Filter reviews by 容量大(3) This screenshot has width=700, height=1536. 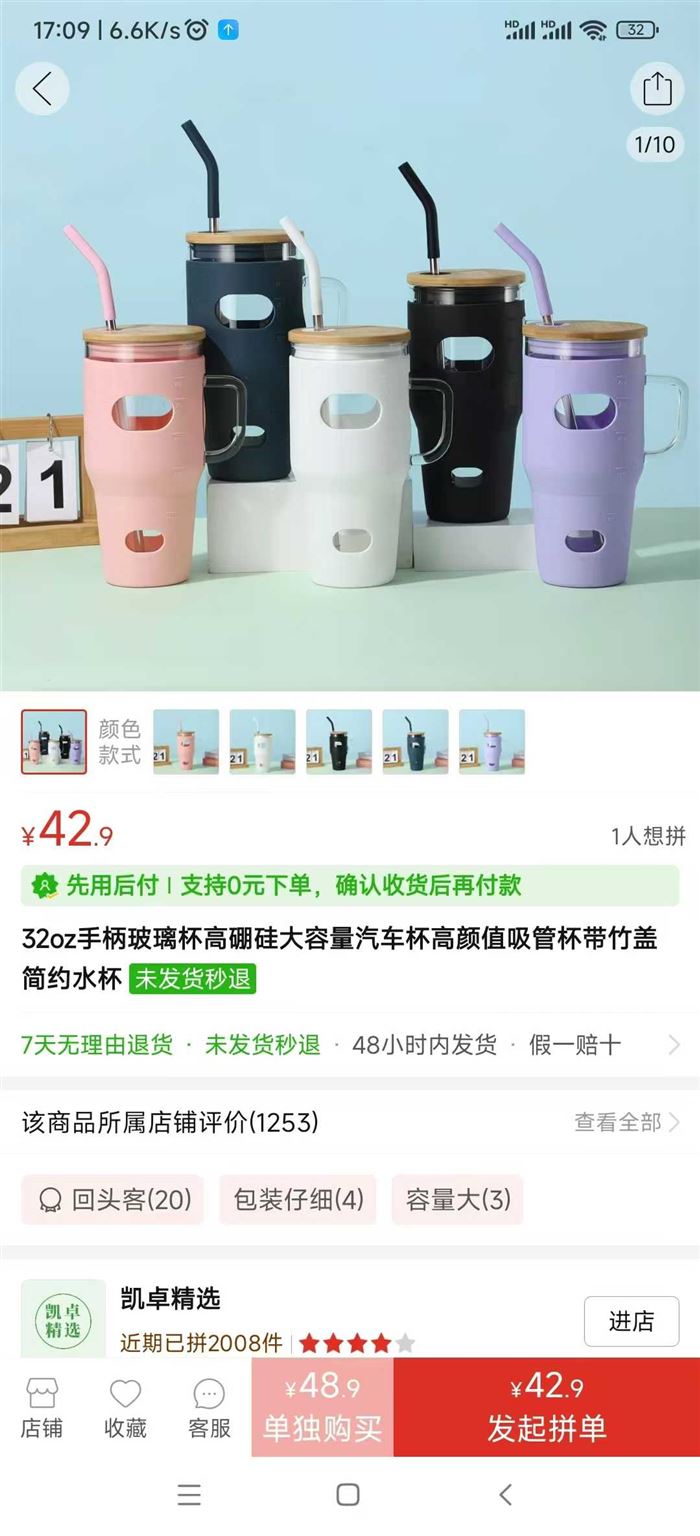coord(457,1199)
